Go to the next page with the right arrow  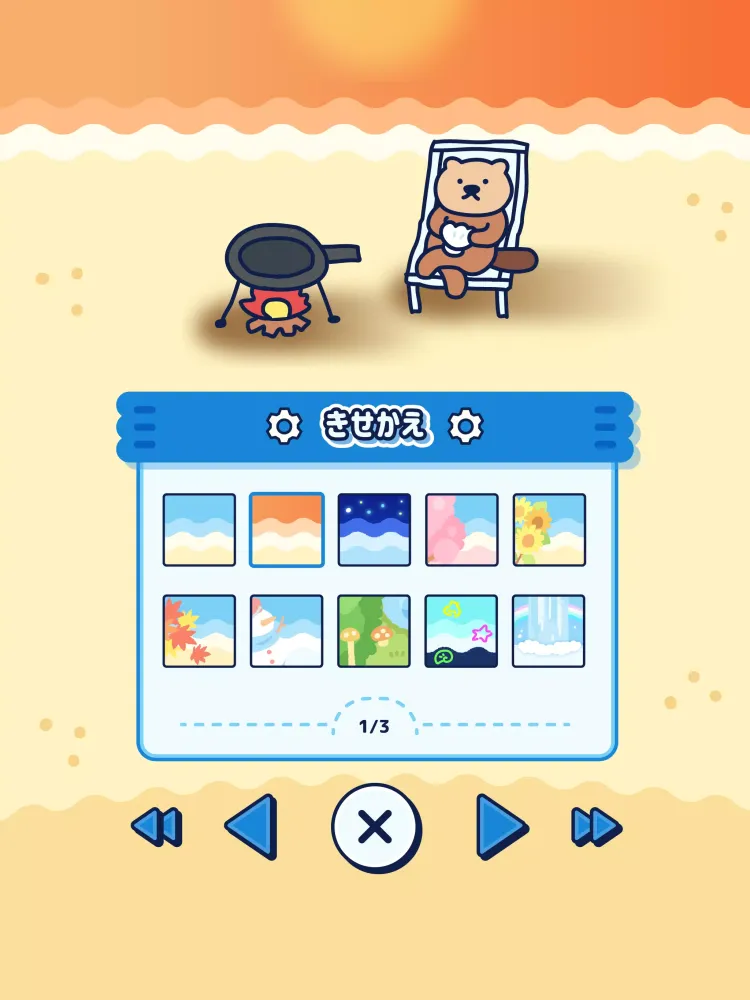(500, 827)
